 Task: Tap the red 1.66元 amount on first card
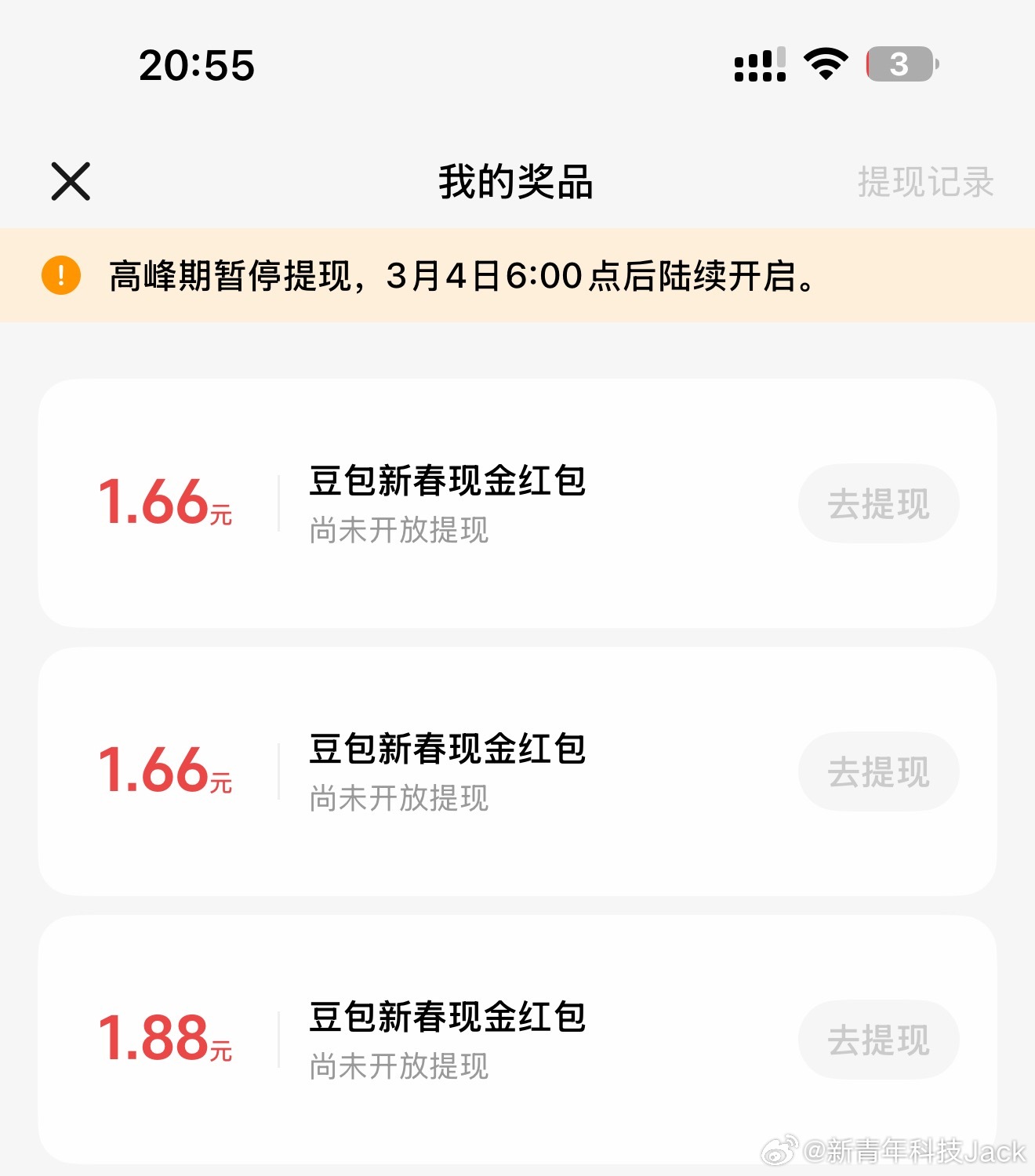pyautogui.click(x=165, y=503)
